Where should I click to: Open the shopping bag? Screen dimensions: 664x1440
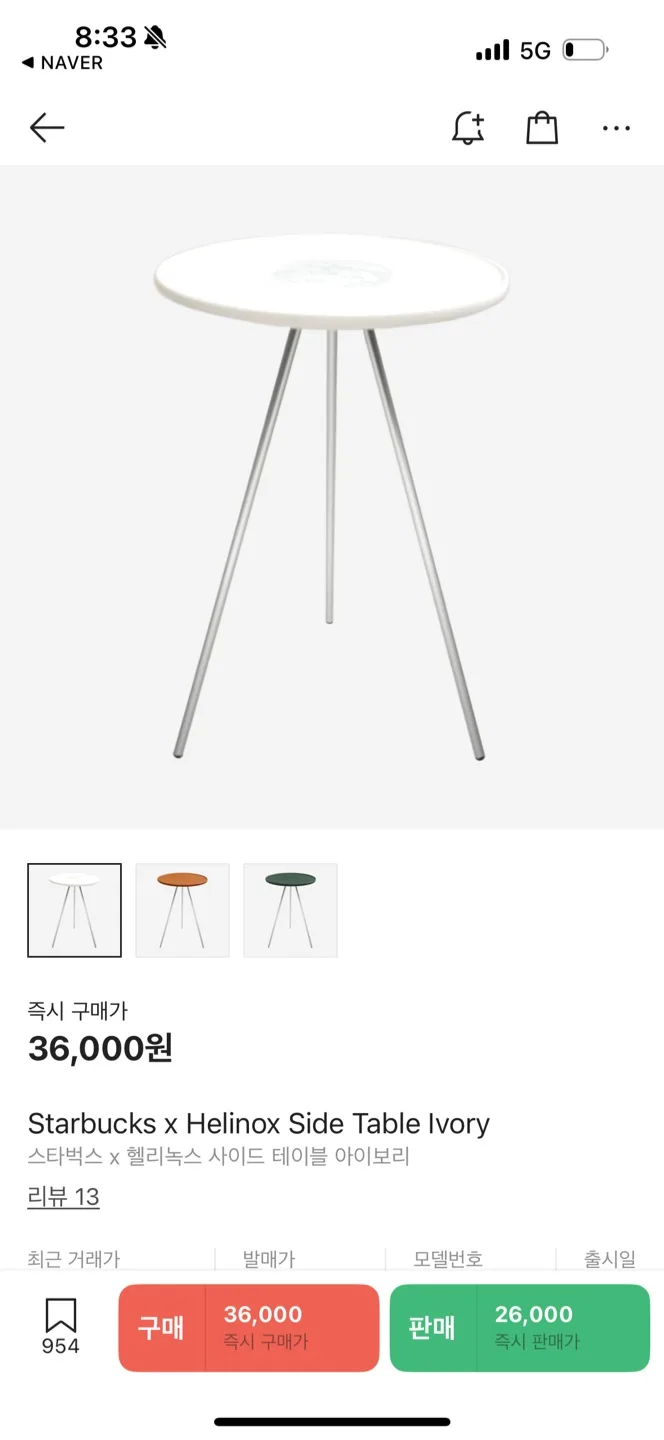point(541,127)
